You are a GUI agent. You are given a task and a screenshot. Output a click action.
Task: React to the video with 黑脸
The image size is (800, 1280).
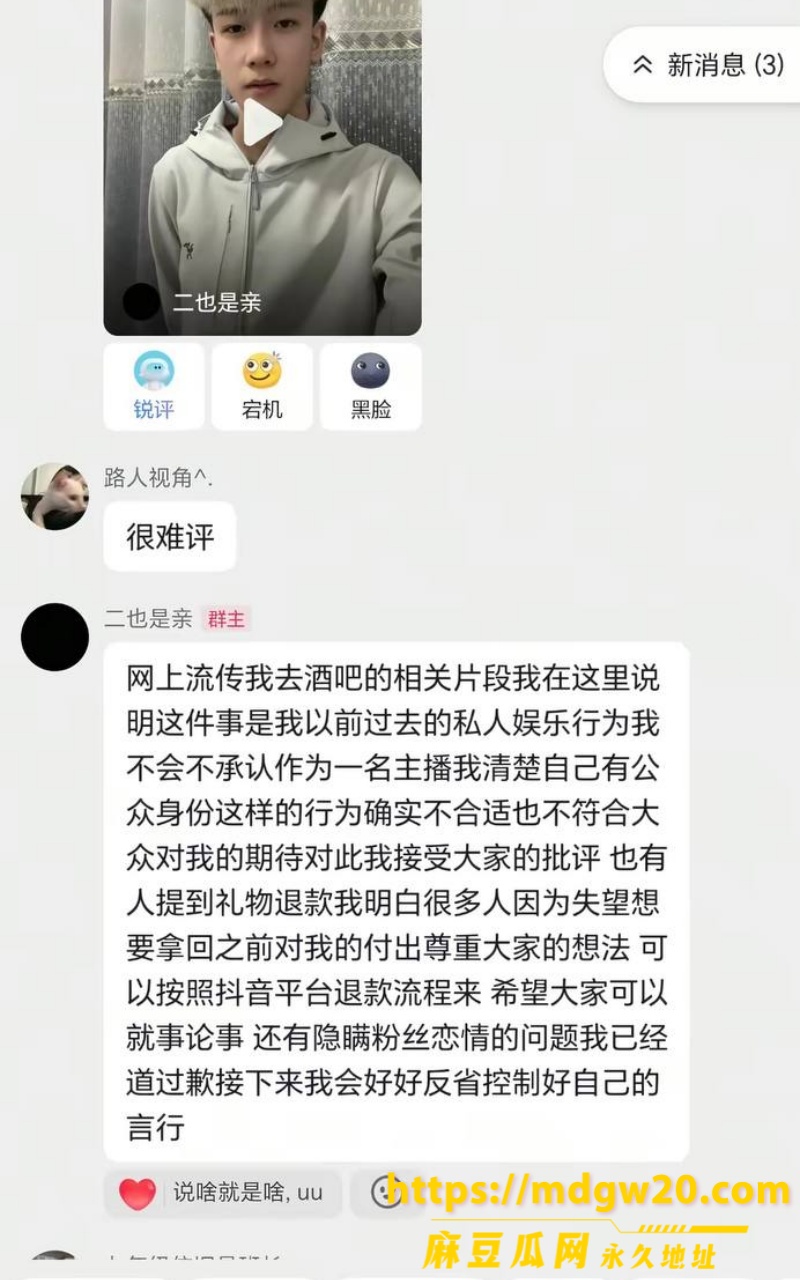pyautogui.click(x=370, y=387)
